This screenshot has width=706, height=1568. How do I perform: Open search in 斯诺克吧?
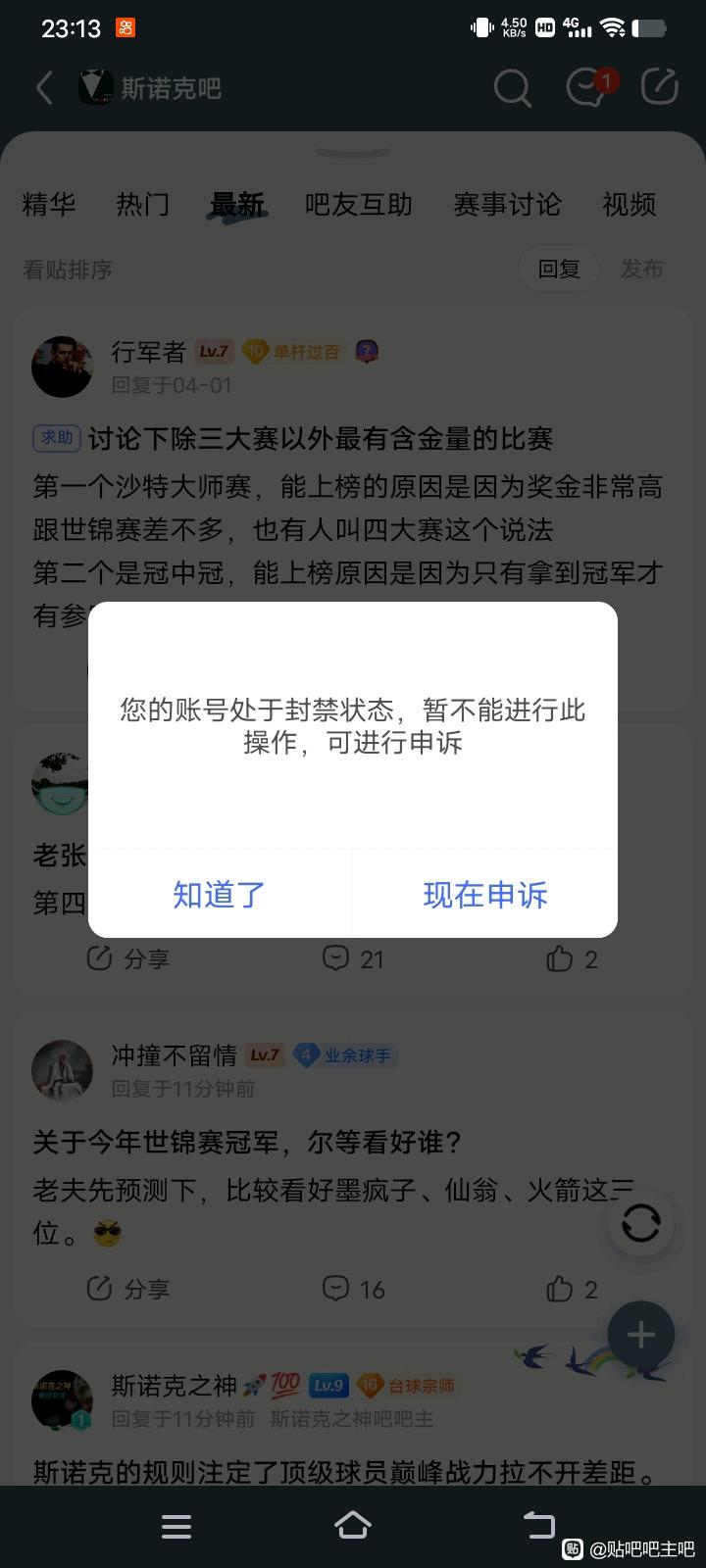tap(513, 88)
